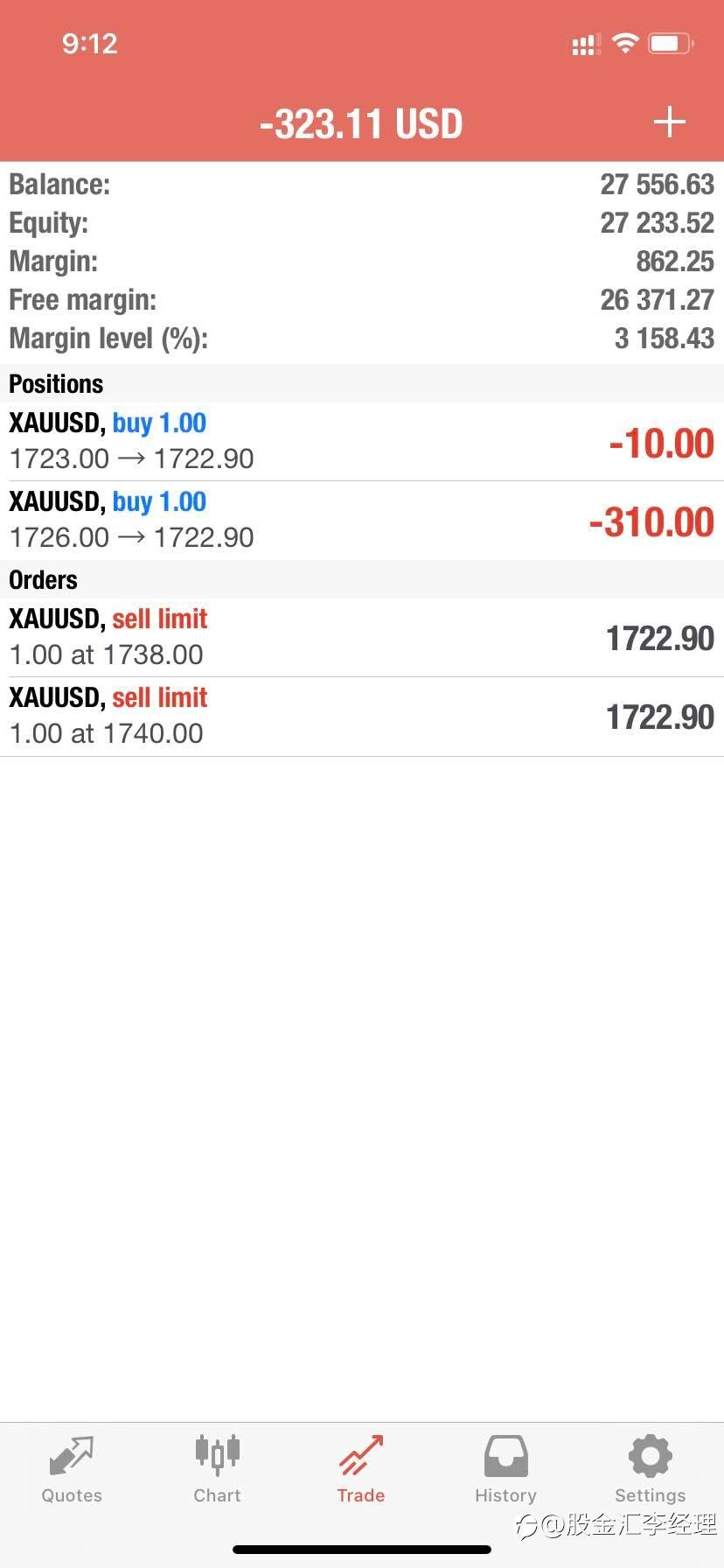724x1568 pixels.
Task: View the History tab
Action: pos(505,1470)
